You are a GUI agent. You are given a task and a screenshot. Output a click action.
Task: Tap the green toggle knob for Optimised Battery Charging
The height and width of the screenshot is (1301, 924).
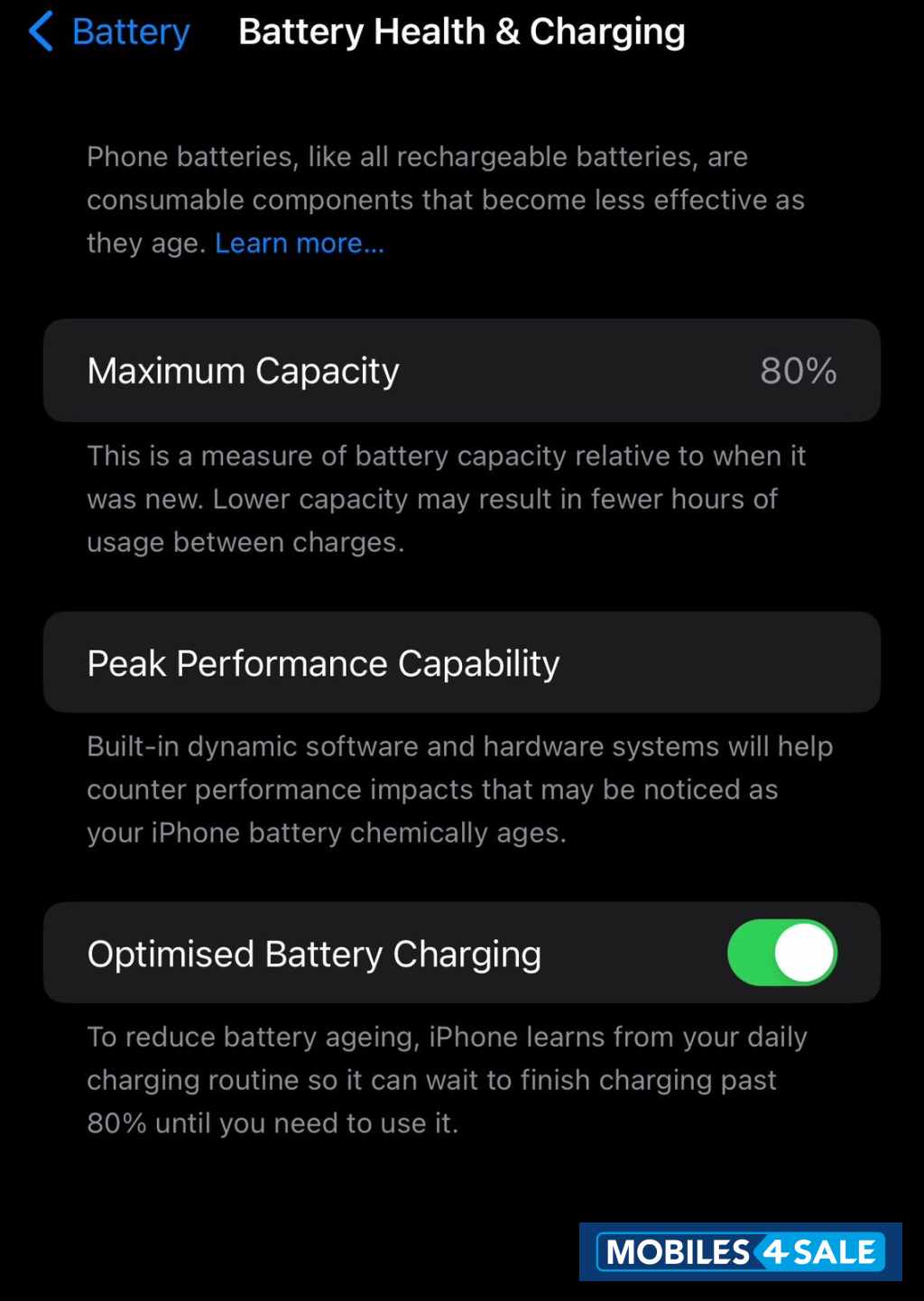pos(805,953)
